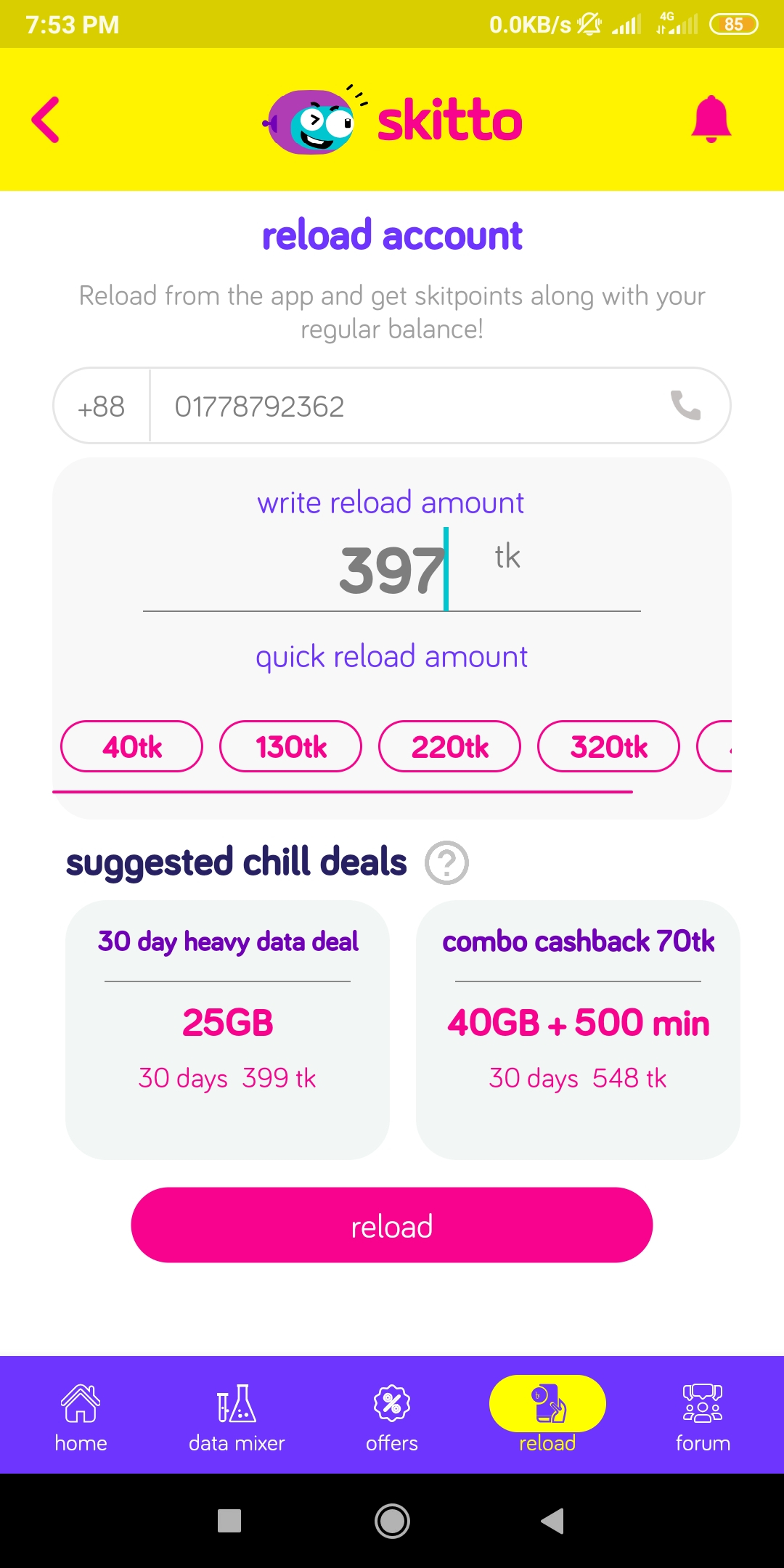The width and height of the screenshot is (784, 1568).
Task: Select the 40tk quick reload chip
Action: coord(131,746)
